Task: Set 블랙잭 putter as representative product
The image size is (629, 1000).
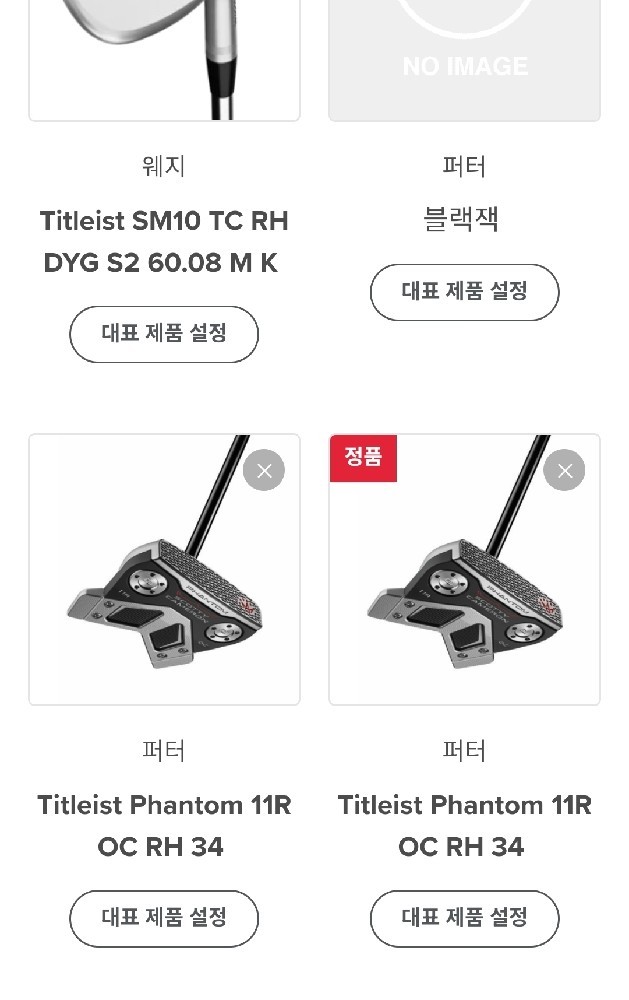Action: tap(464, 292)
